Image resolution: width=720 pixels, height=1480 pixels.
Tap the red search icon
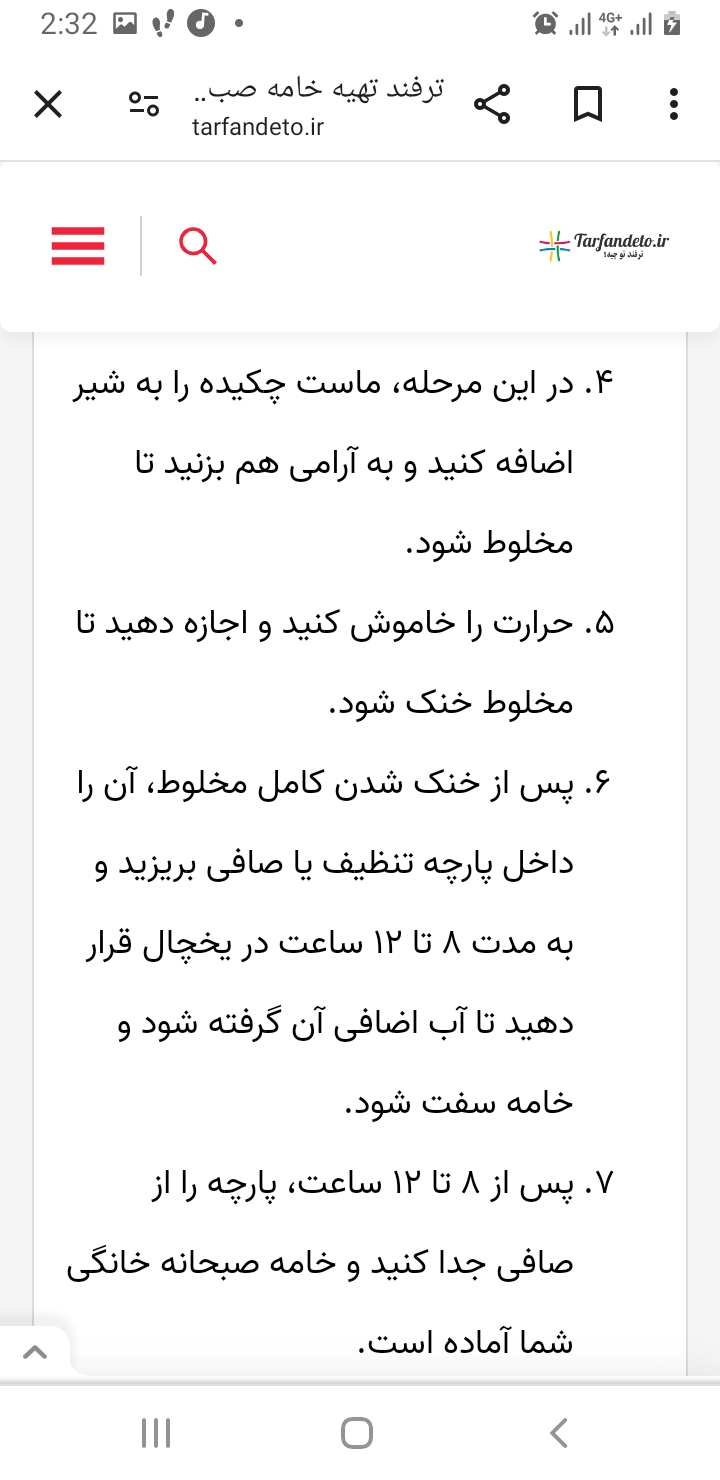pos(197,246)
